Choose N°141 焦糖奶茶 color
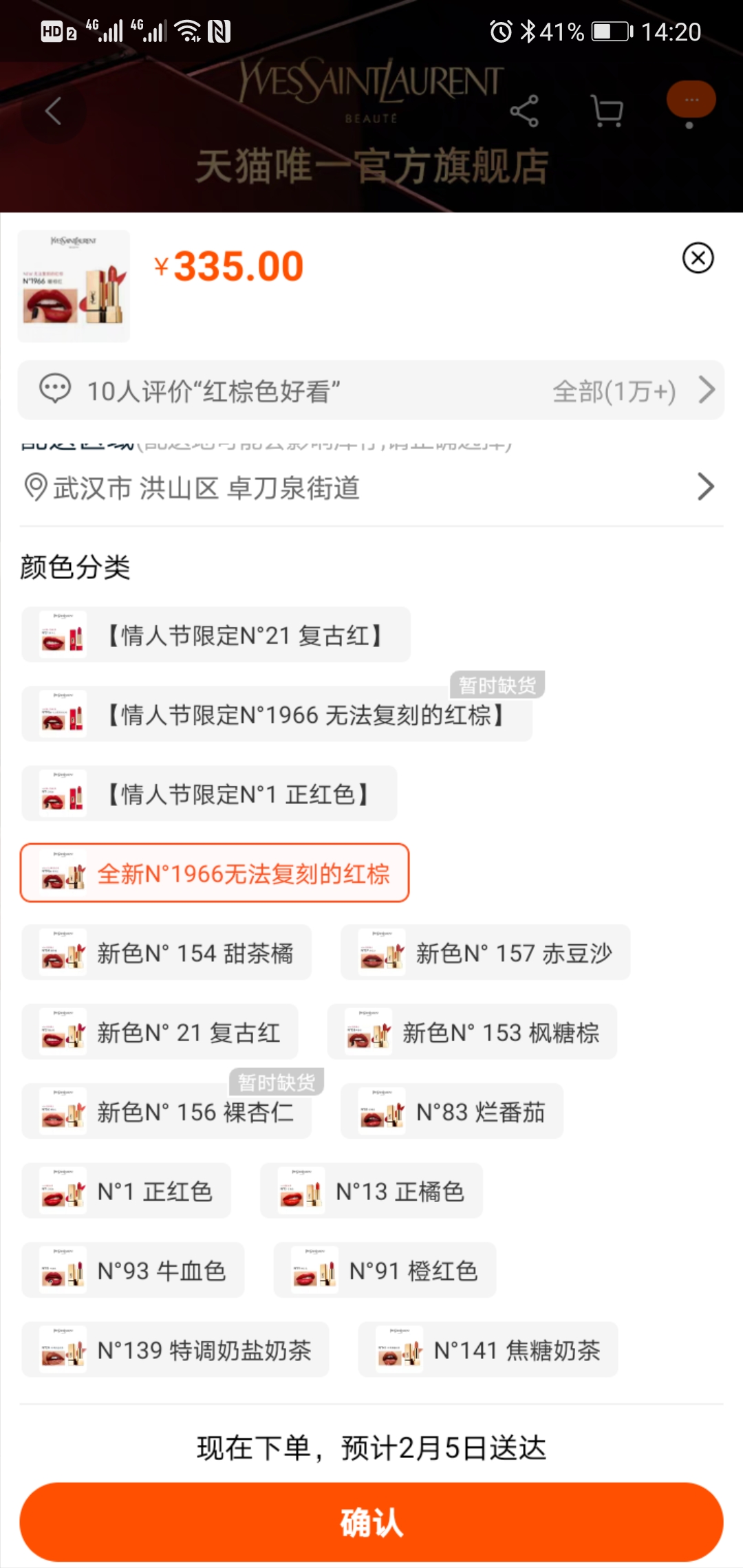Screen dimensions: 743x1568 point(488,1350)
